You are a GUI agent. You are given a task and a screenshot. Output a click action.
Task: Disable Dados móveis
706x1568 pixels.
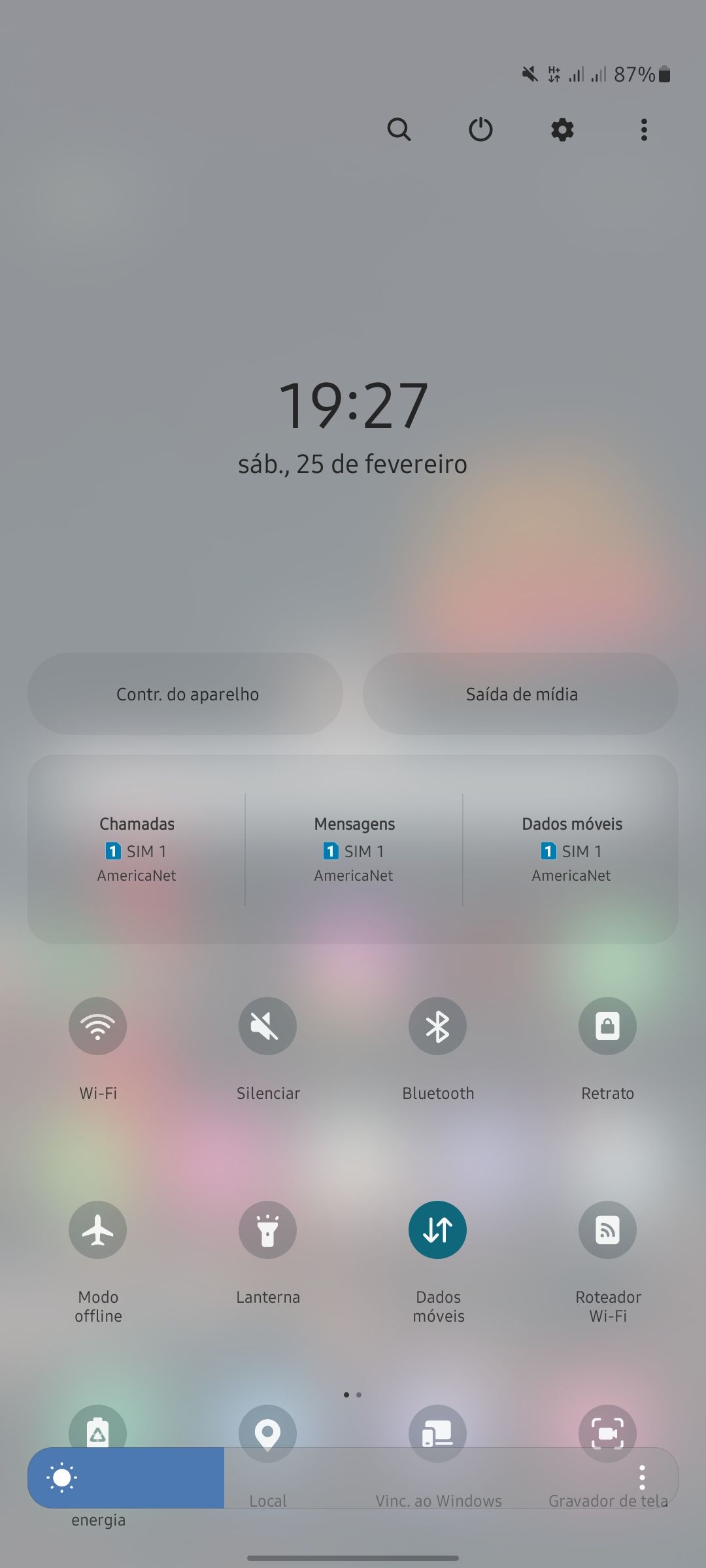click(437, 1230)
